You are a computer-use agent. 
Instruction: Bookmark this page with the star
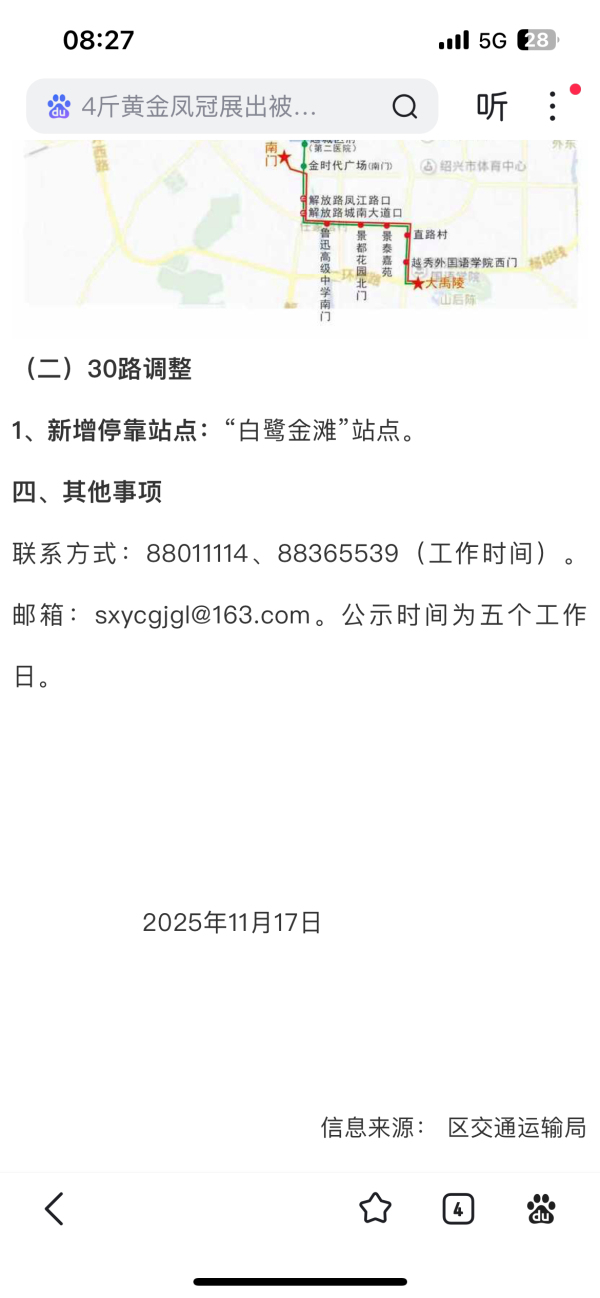[375, 1209]
